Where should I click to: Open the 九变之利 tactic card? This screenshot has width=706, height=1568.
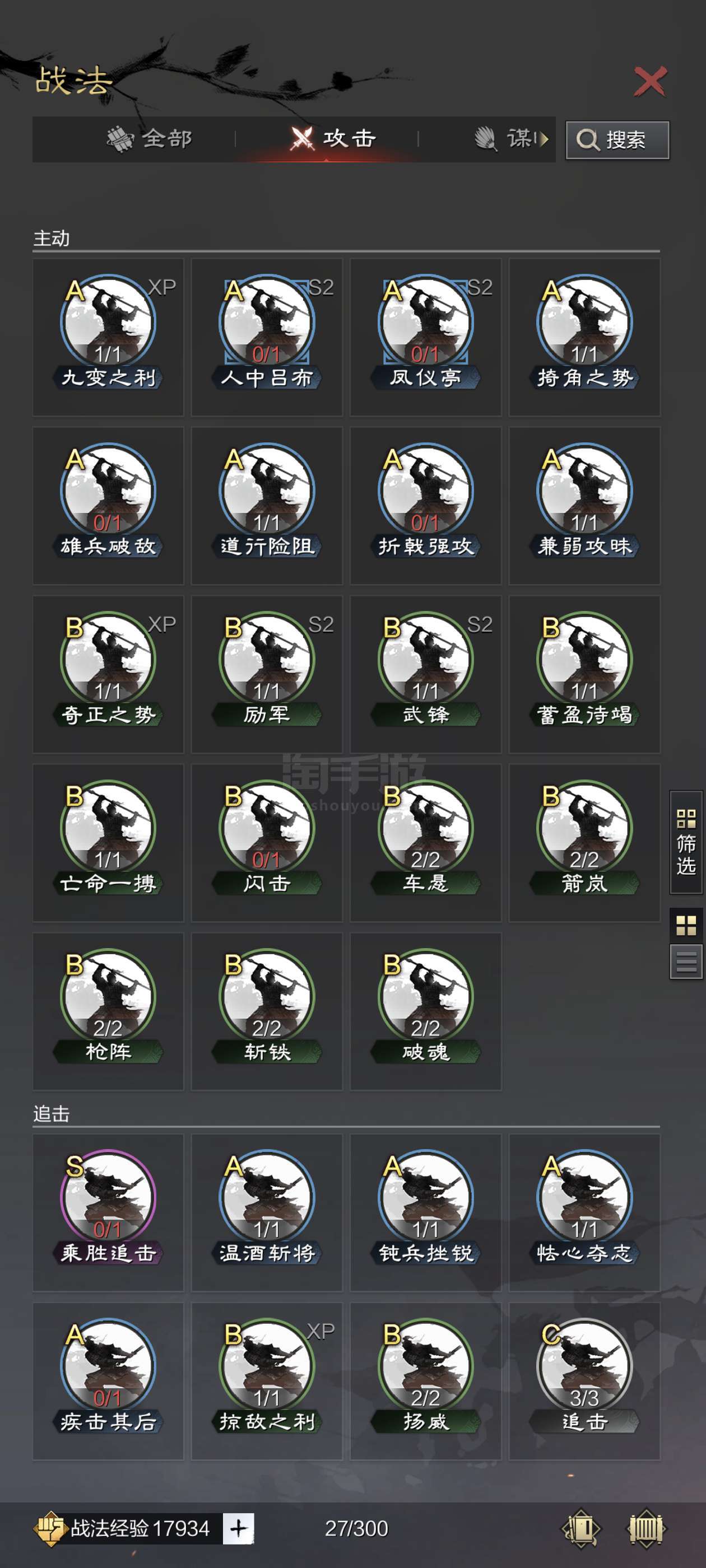pyautogui.click(x=109, y=337)
